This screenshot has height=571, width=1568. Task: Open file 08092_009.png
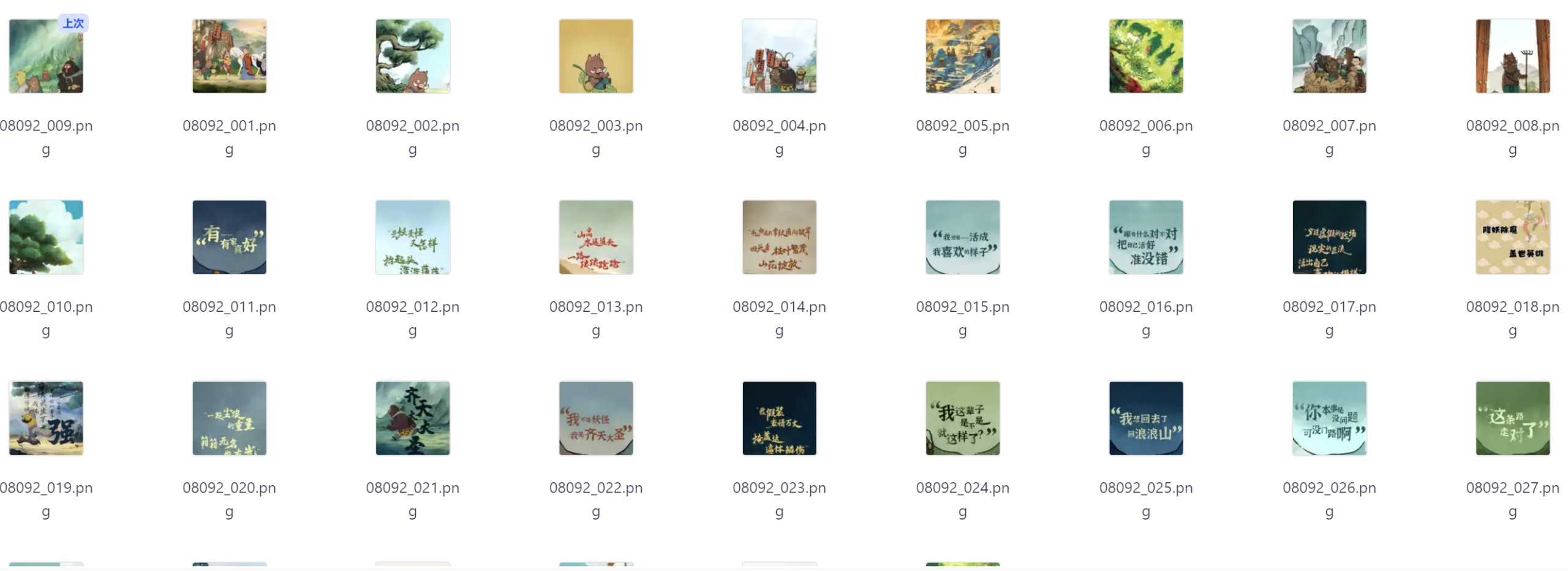click(x=46, y=56)
